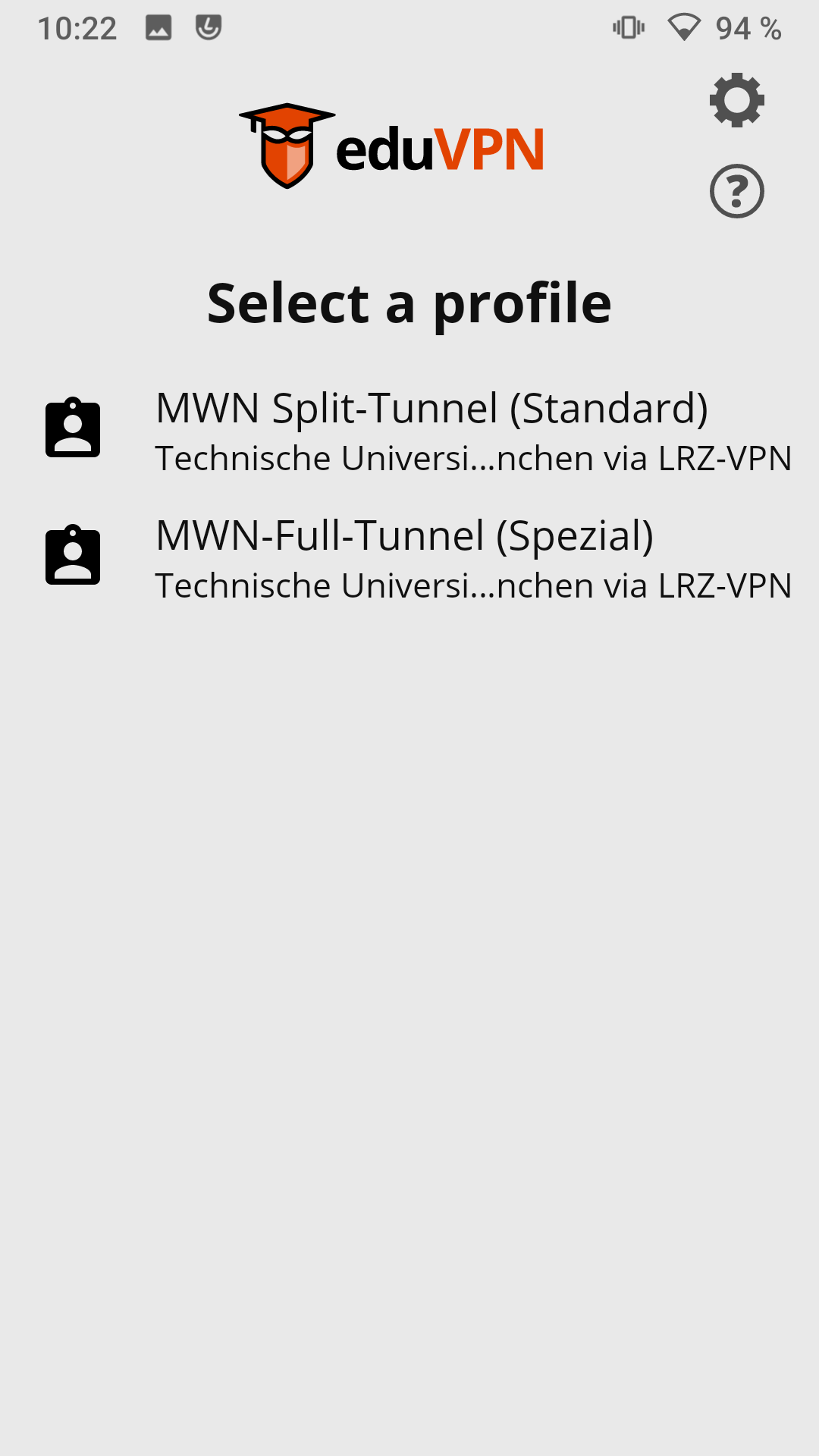Select the MWN Split-Tunnel (Standard) profile
Screen dimensions: 819x1456
point(431,429)
